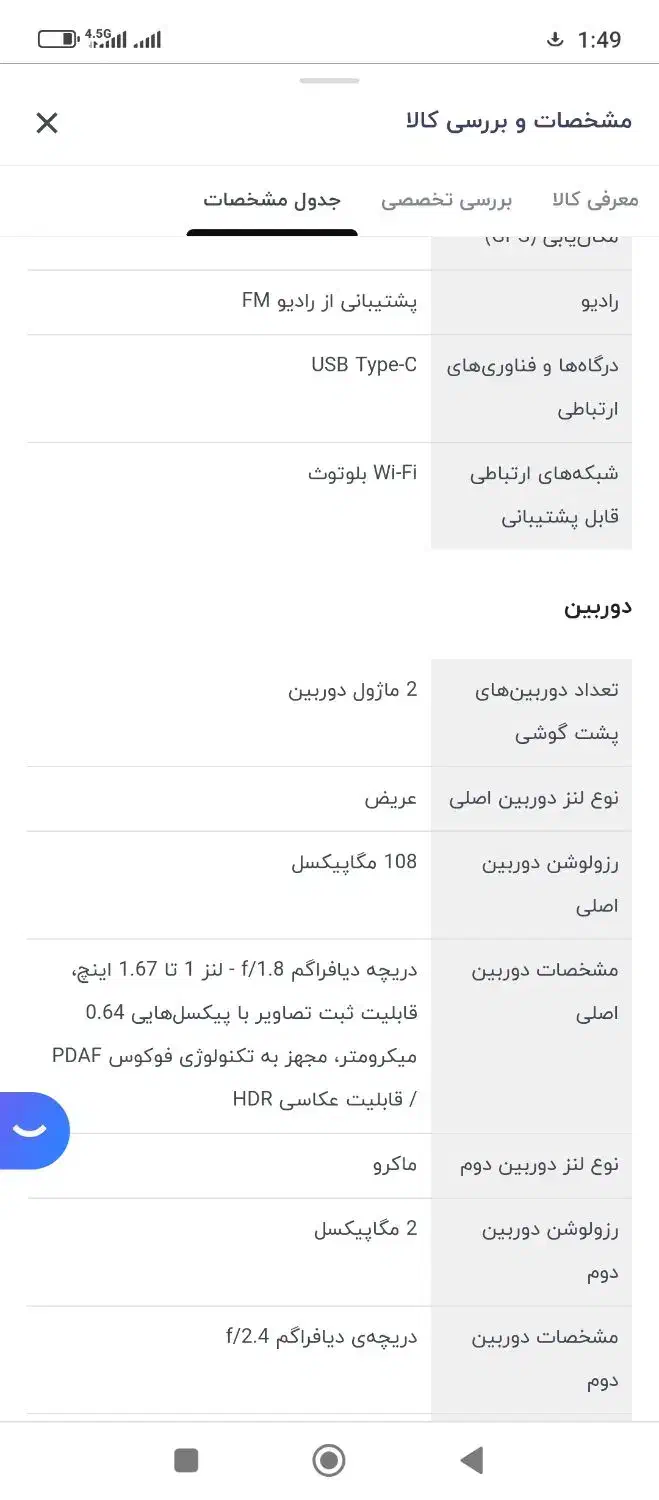
Task: Open recent apps from the navigation bar
Action: 186,1461
